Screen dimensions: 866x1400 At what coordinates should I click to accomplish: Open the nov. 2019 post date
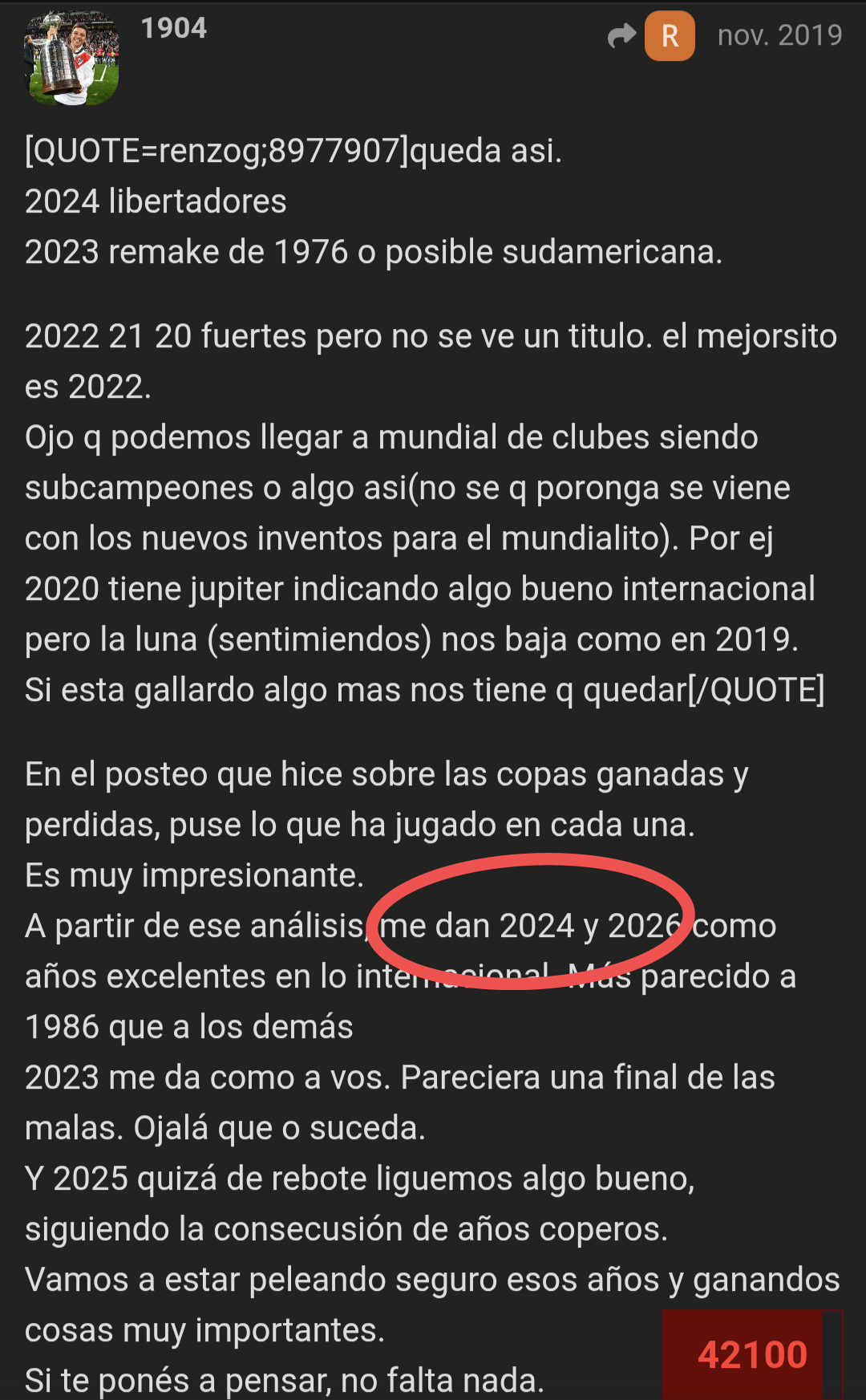pos(779,35)
